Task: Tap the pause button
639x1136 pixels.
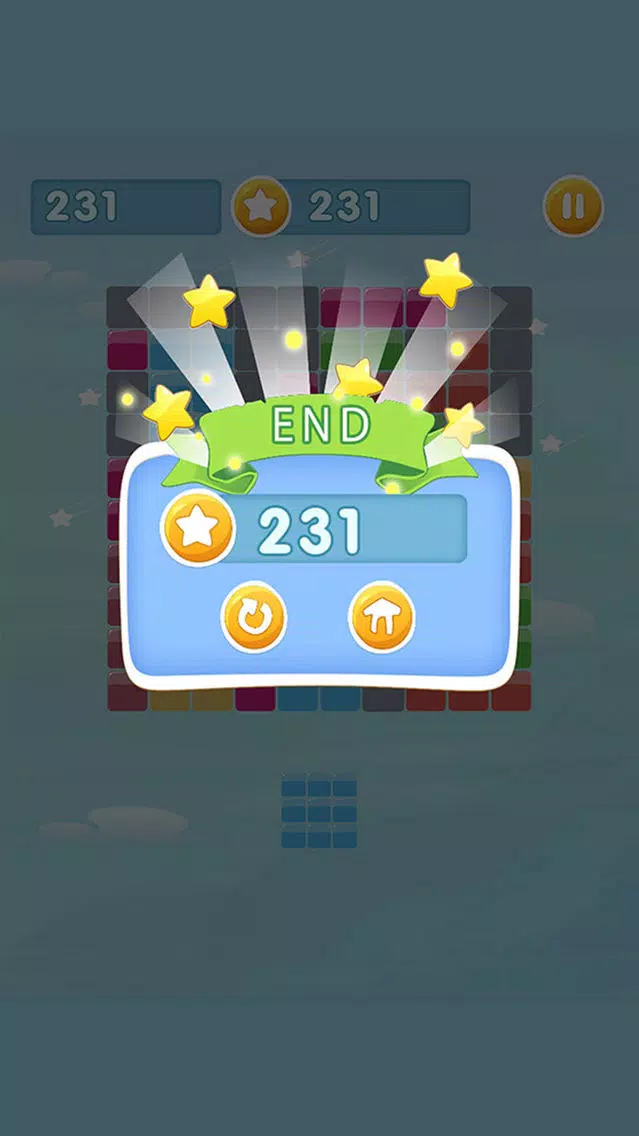Action: click(573, 207)
